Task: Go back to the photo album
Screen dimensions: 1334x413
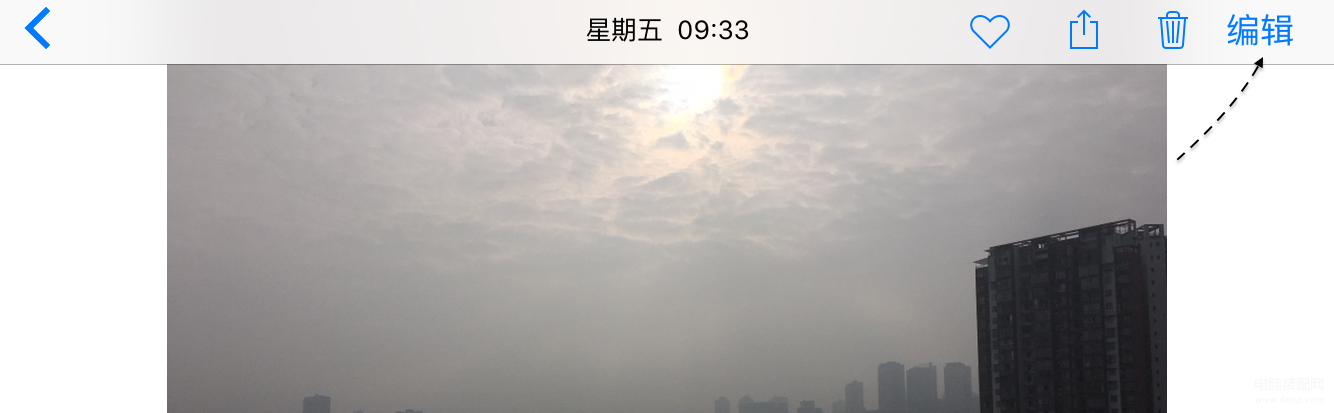Action: (38, 29)
